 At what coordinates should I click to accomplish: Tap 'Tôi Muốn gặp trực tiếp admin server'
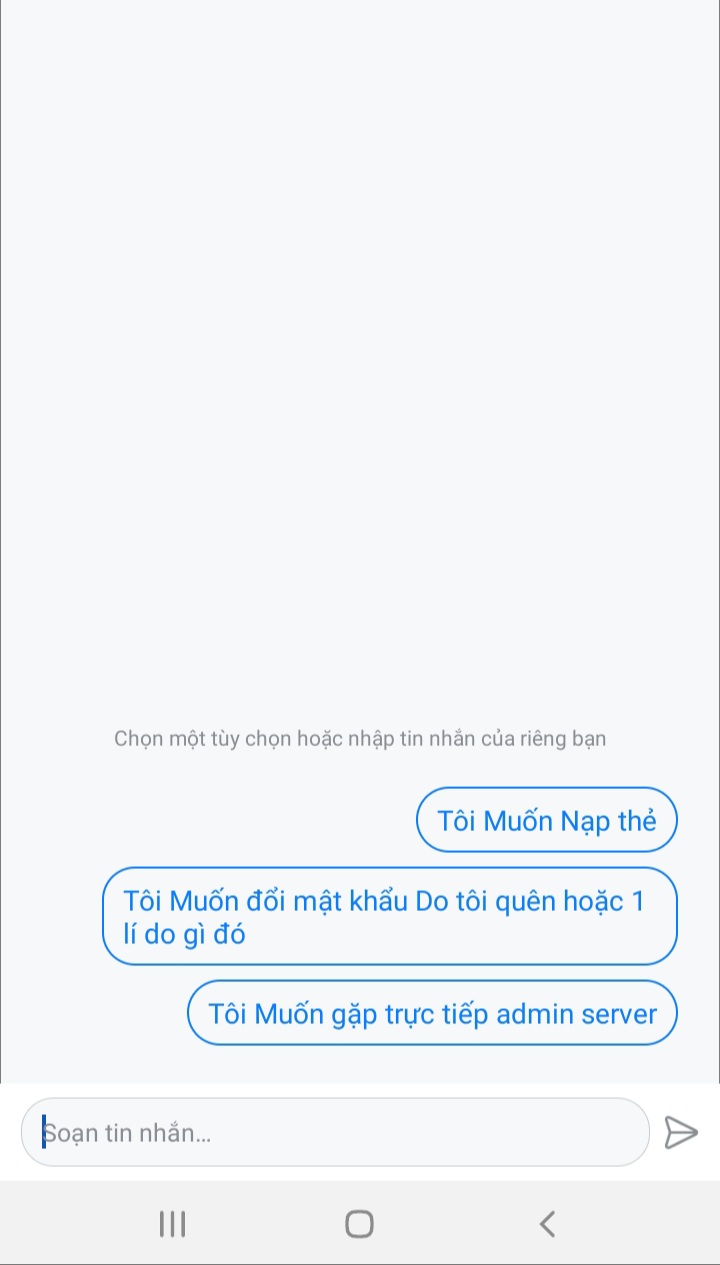click(x=432, y=1013)
